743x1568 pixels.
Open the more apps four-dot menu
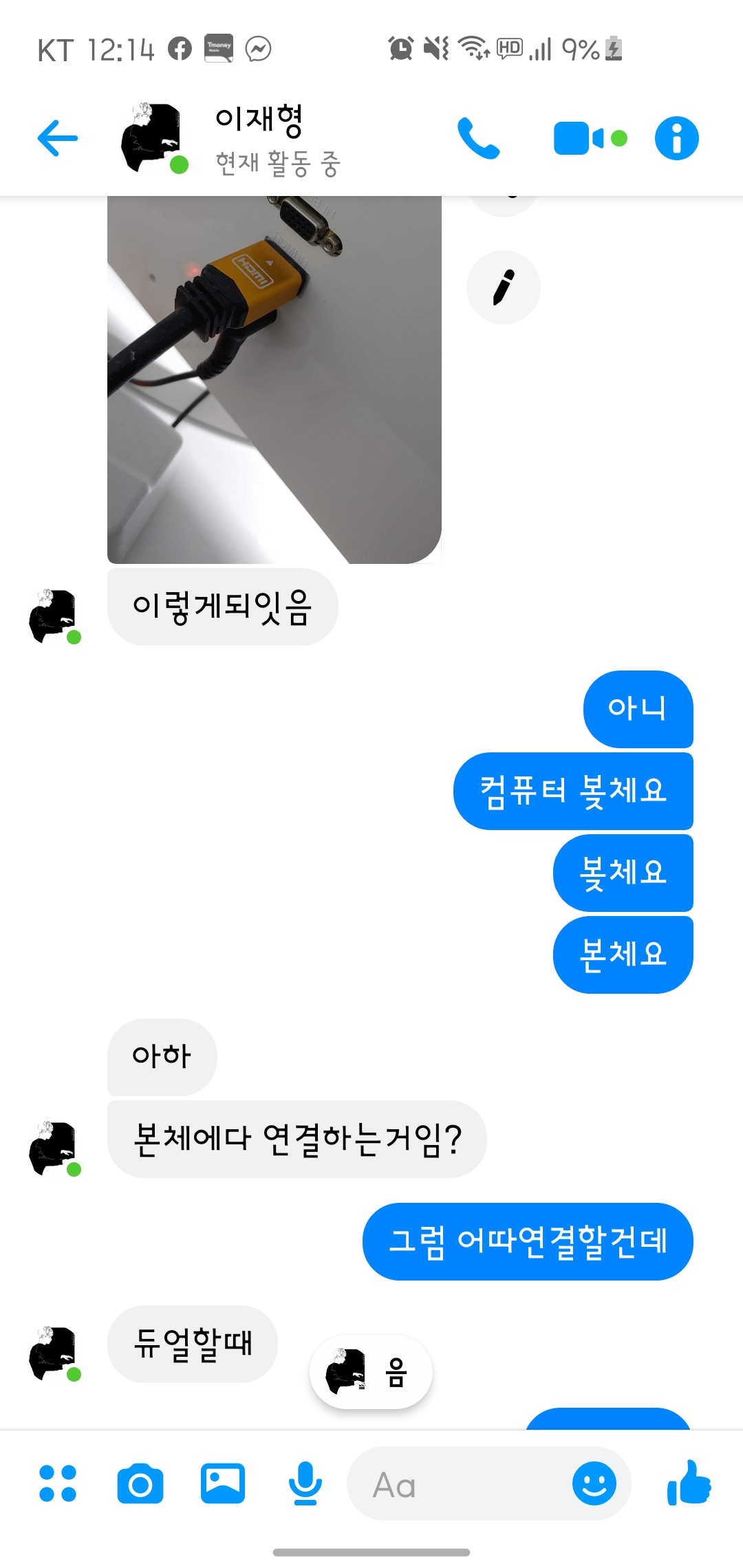click(58, 1483)
